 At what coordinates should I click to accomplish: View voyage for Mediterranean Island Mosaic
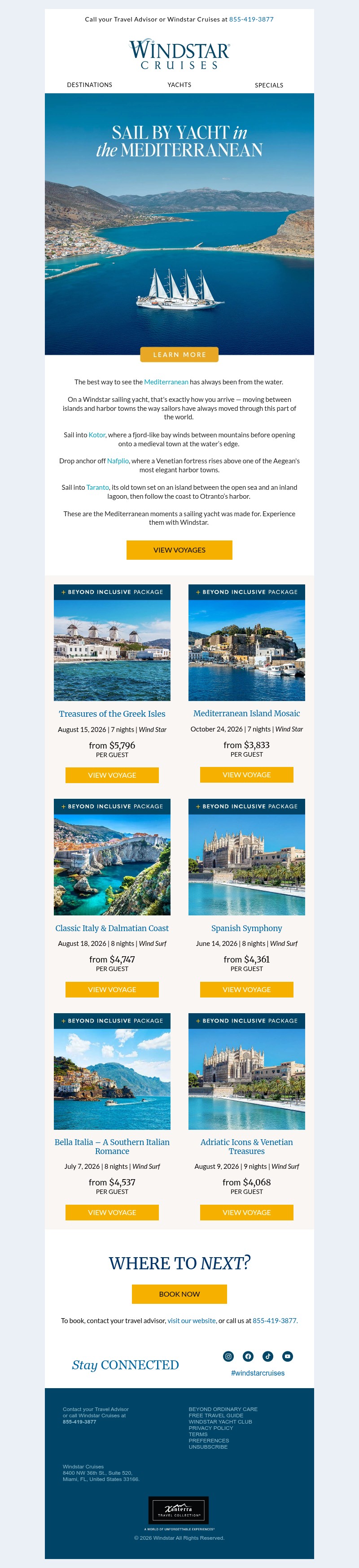(x=247, y=774)
